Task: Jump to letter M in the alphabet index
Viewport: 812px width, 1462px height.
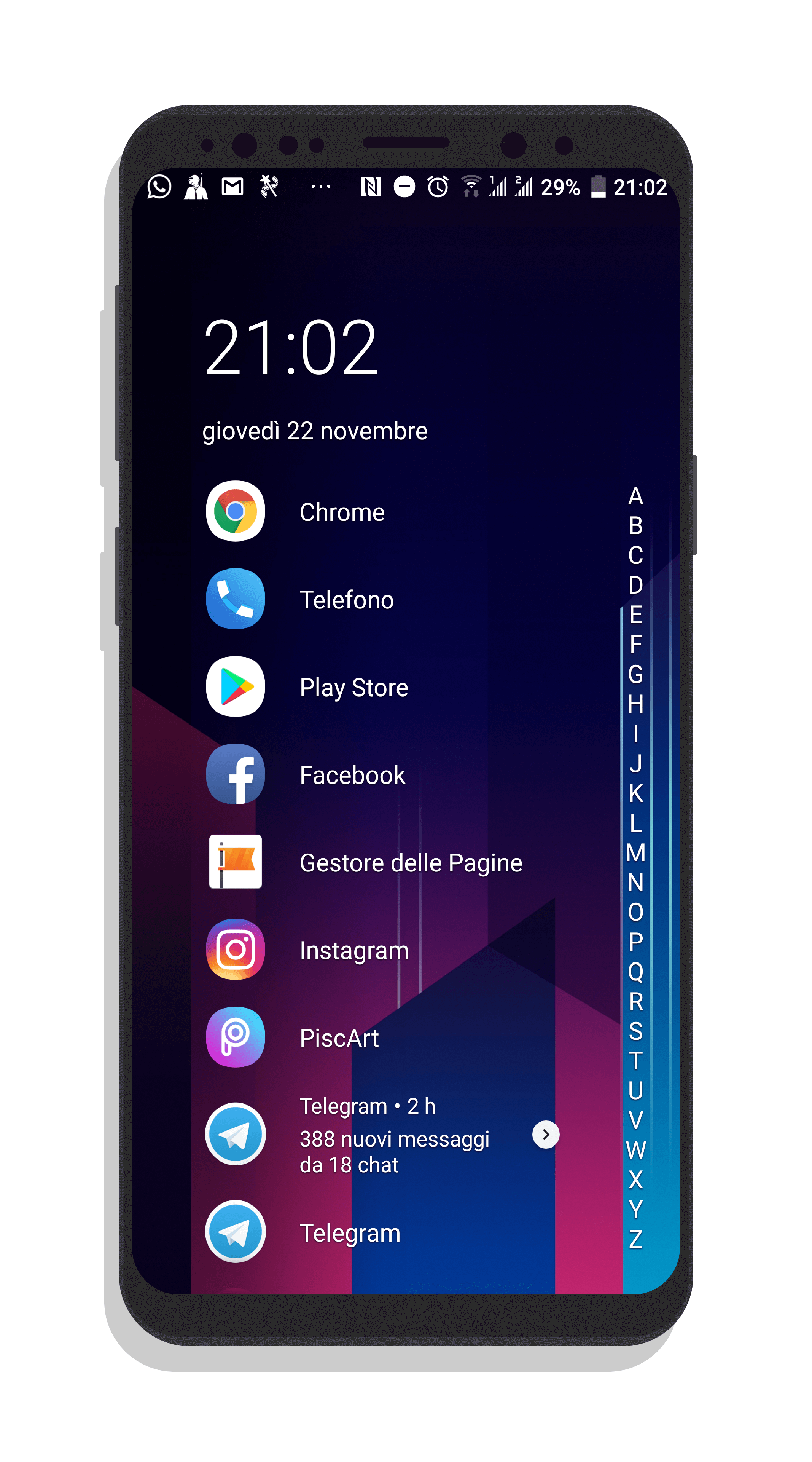Action: click(x=636, y=852)
